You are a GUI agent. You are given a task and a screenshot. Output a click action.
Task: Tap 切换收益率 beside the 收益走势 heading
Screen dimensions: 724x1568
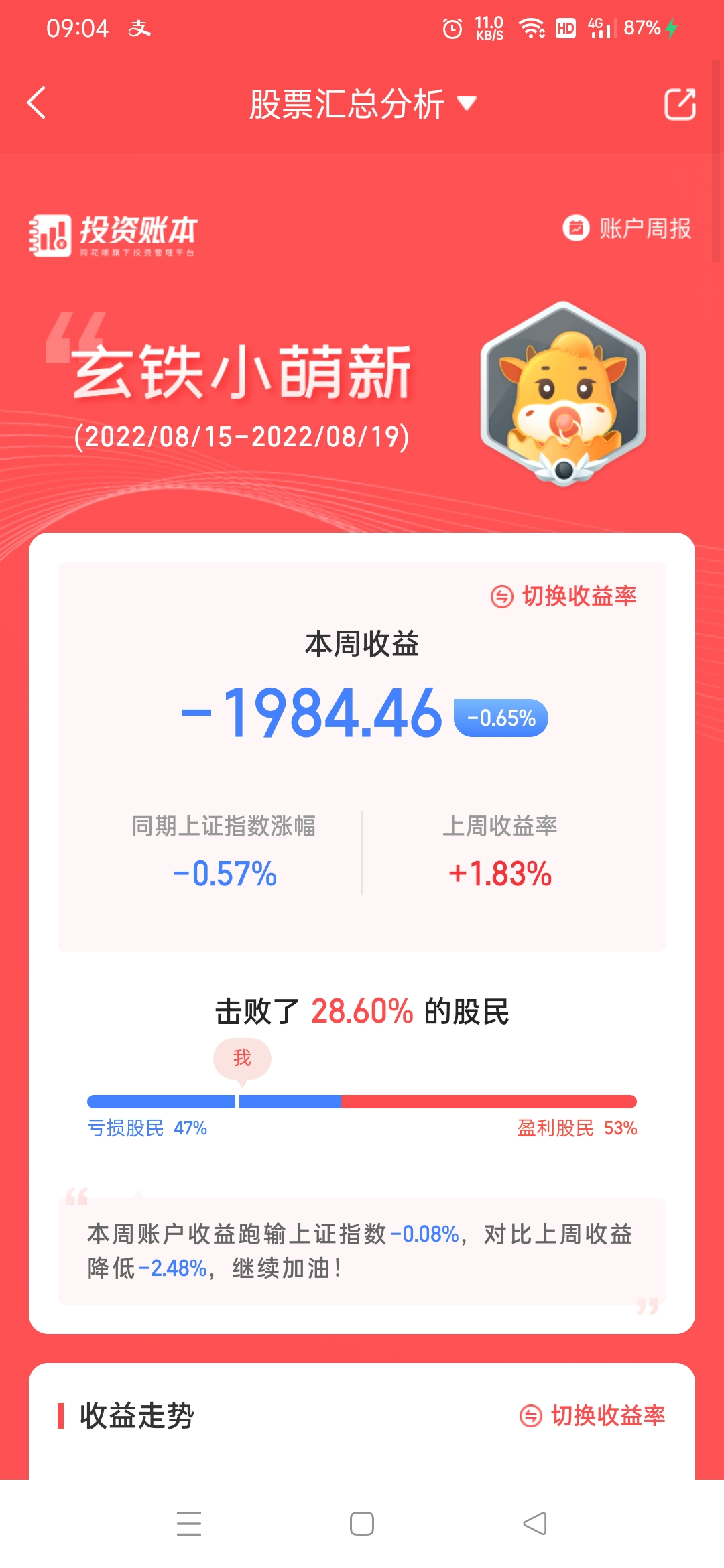tap(593, 1415)
